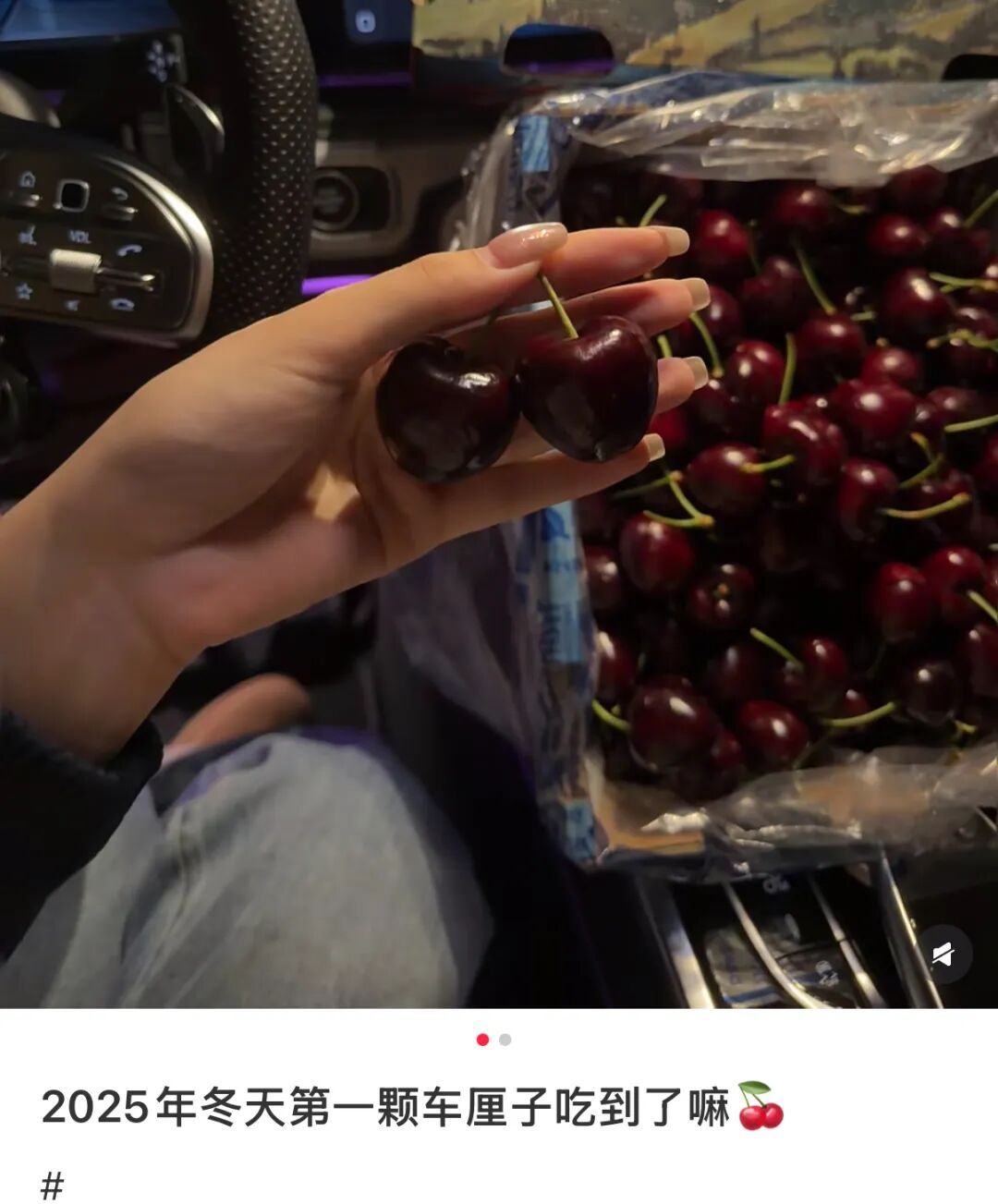Screen dimensions: 998x1204
Task: Unmute the post via the crossed-out speaker icon
Action: [x=944, y=955]
